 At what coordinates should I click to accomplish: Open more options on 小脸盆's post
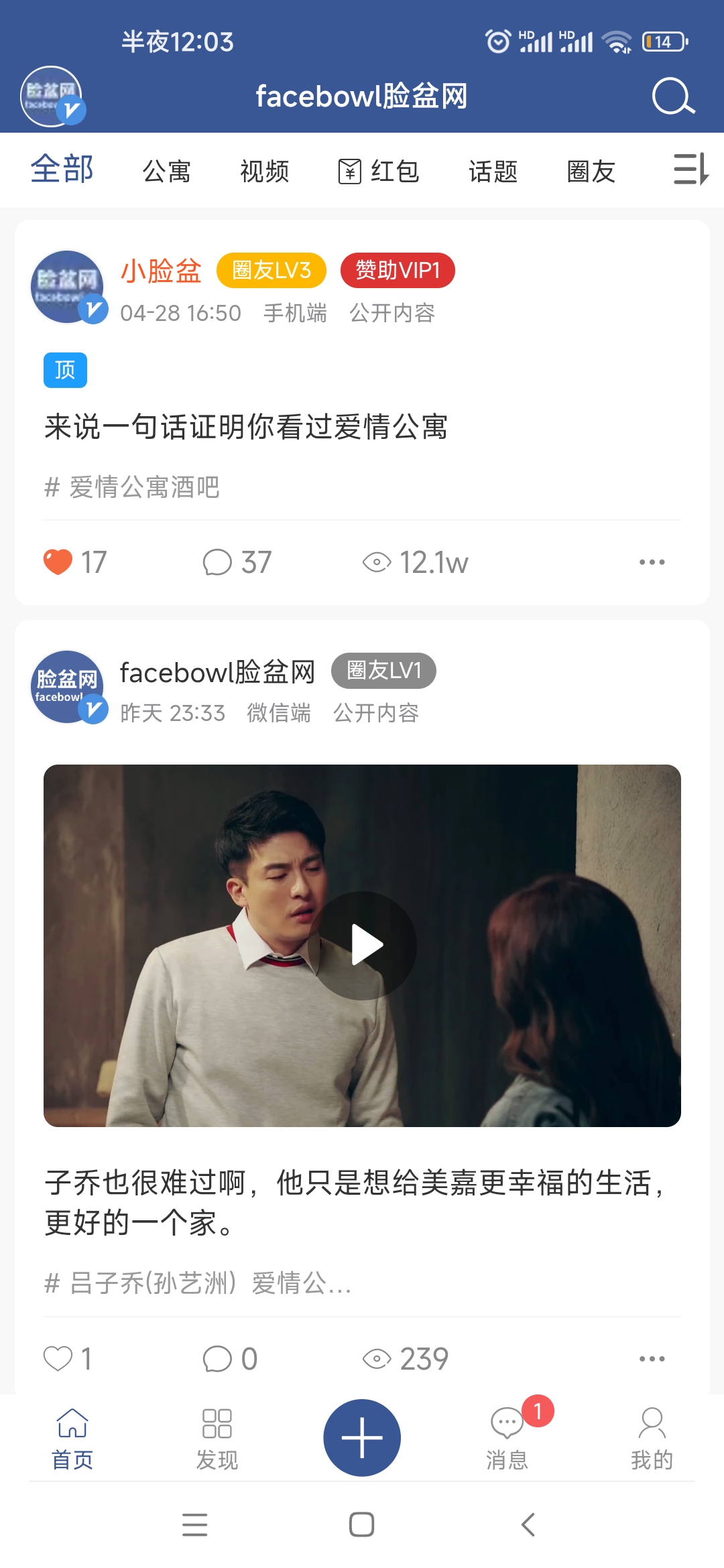[x=652, y=562]
